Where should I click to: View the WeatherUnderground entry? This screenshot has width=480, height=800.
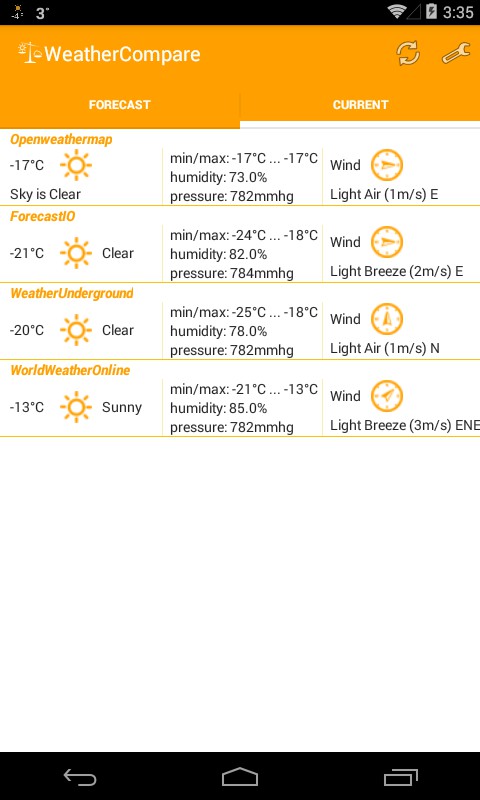click(x=240, y=321)
